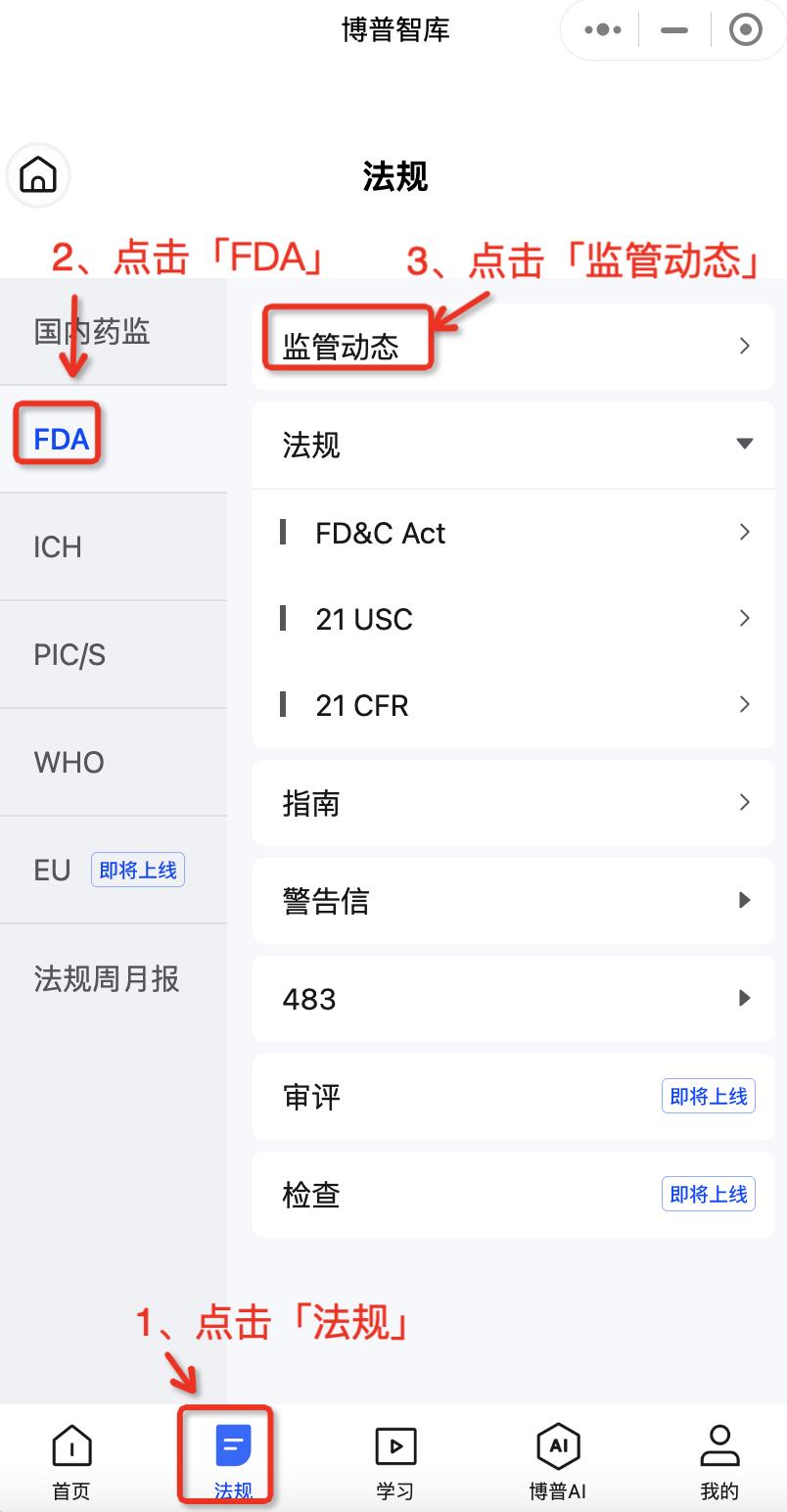The width and height of the screenshot is (787, 1512).
Task: Open FD&C Act
Action: pos(514,533)
